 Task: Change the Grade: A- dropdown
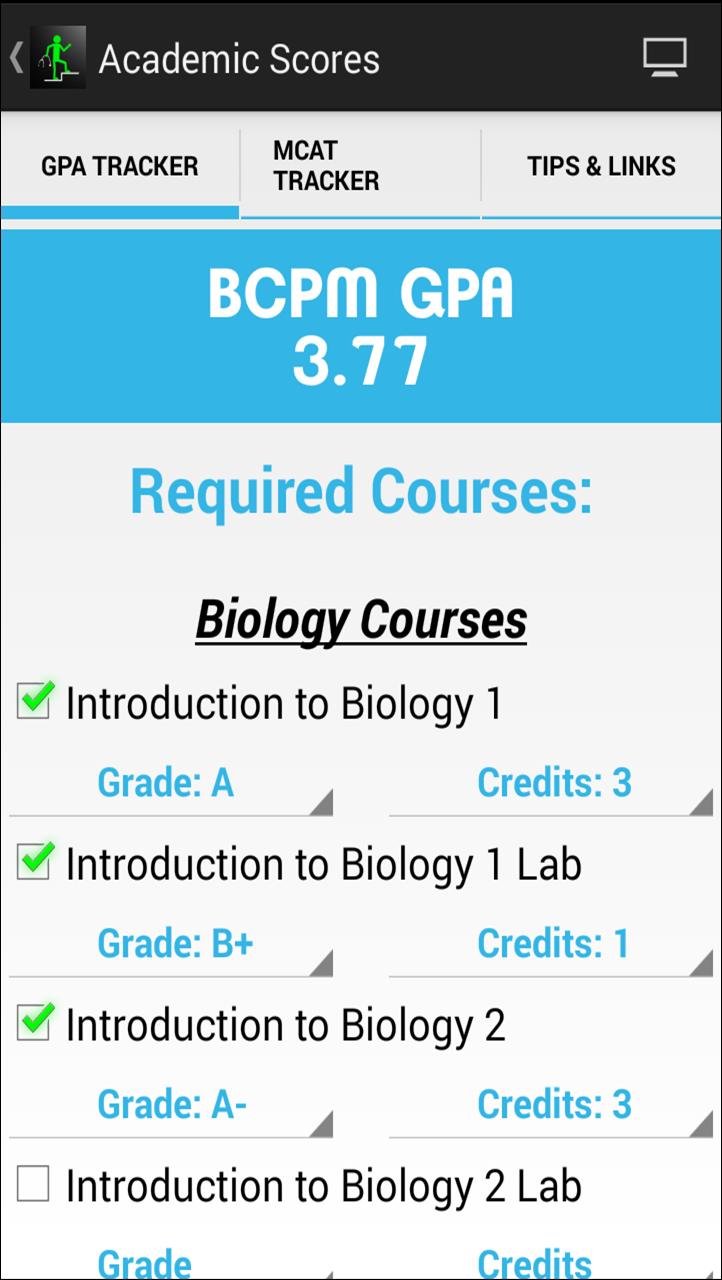[x=170, y=1105]
